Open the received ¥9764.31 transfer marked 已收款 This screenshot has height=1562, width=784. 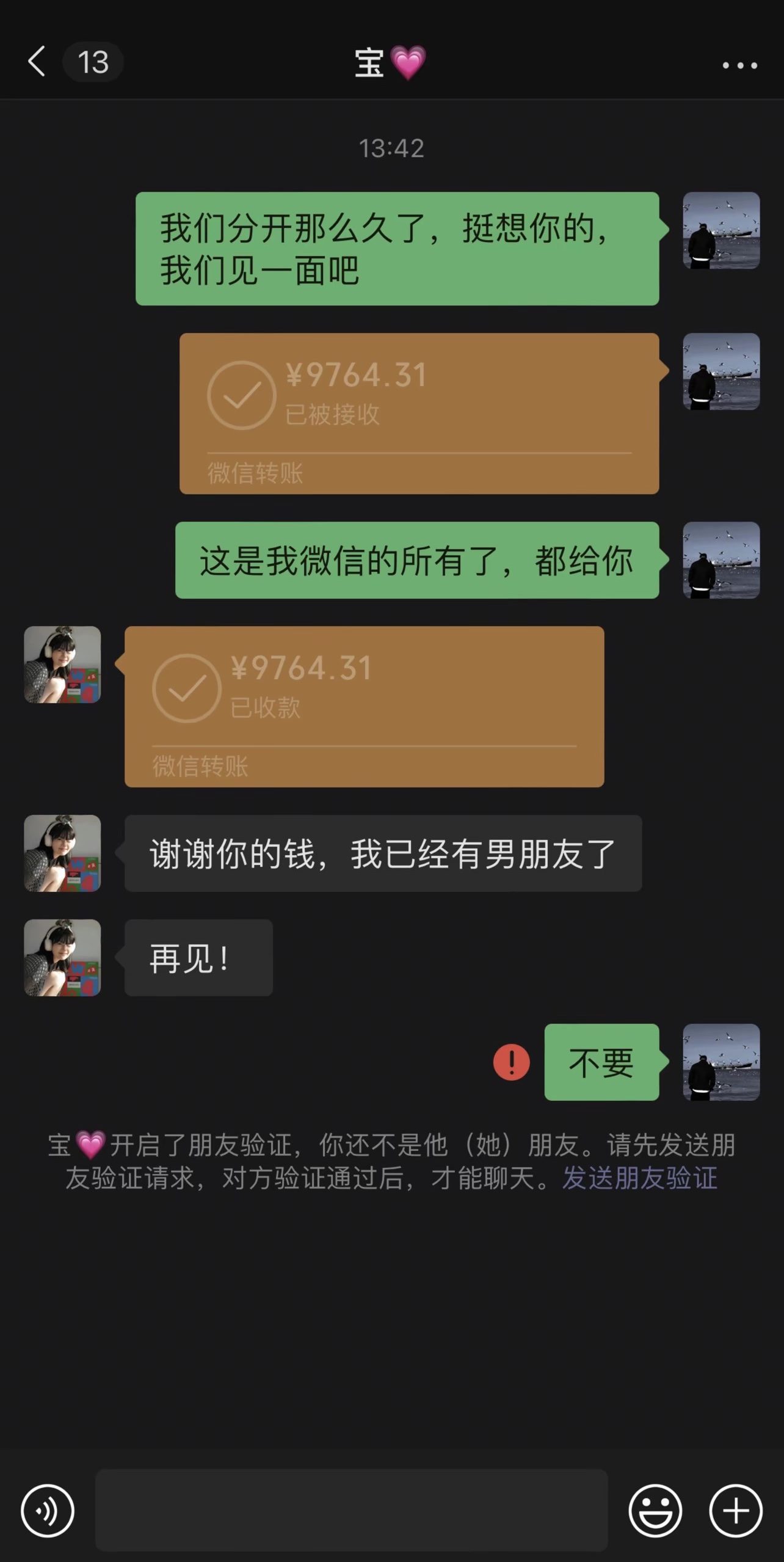pos(364,706)
